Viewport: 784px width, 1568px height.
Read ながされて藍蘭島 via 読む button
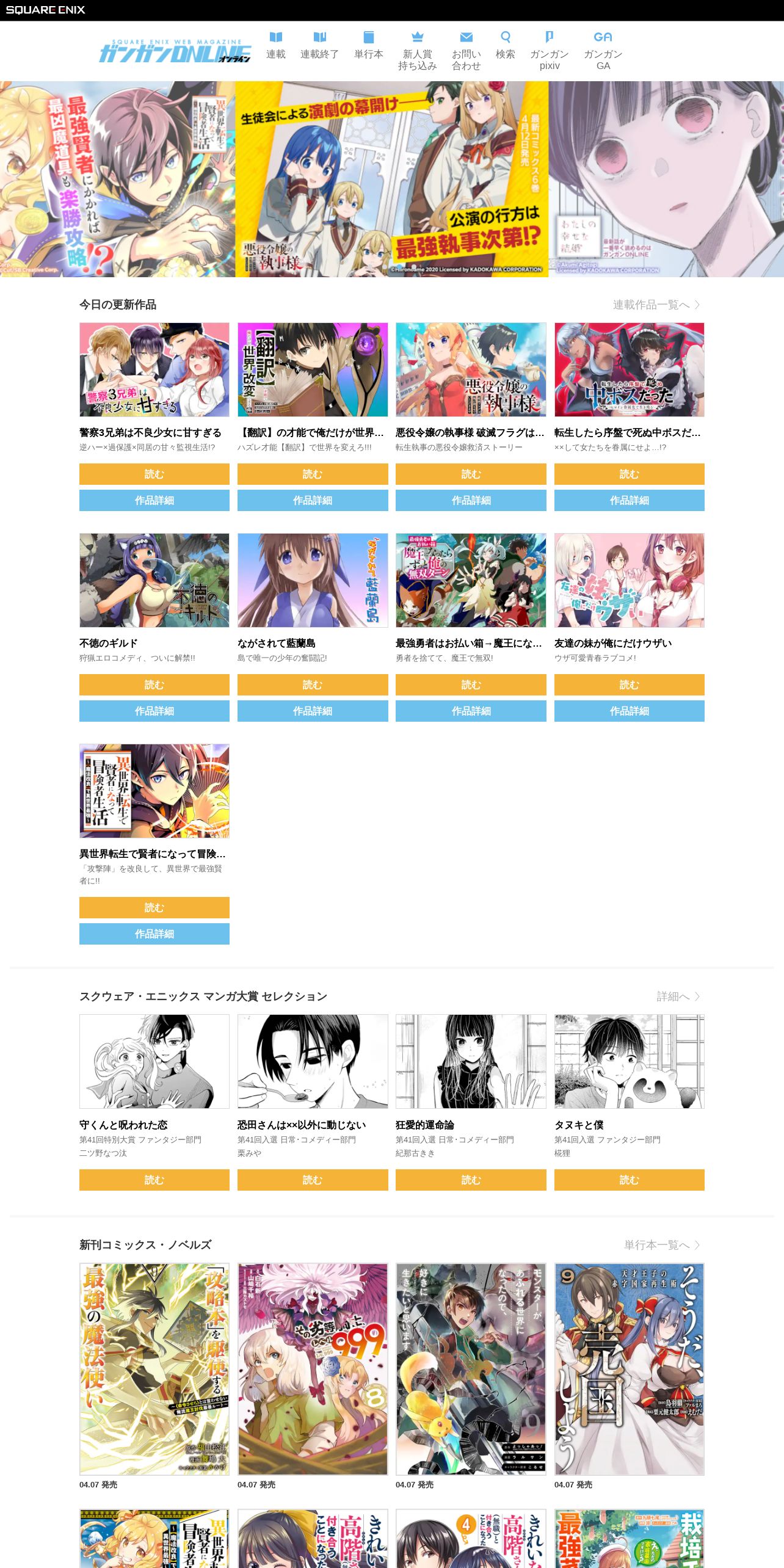click(x=313, y=684)
